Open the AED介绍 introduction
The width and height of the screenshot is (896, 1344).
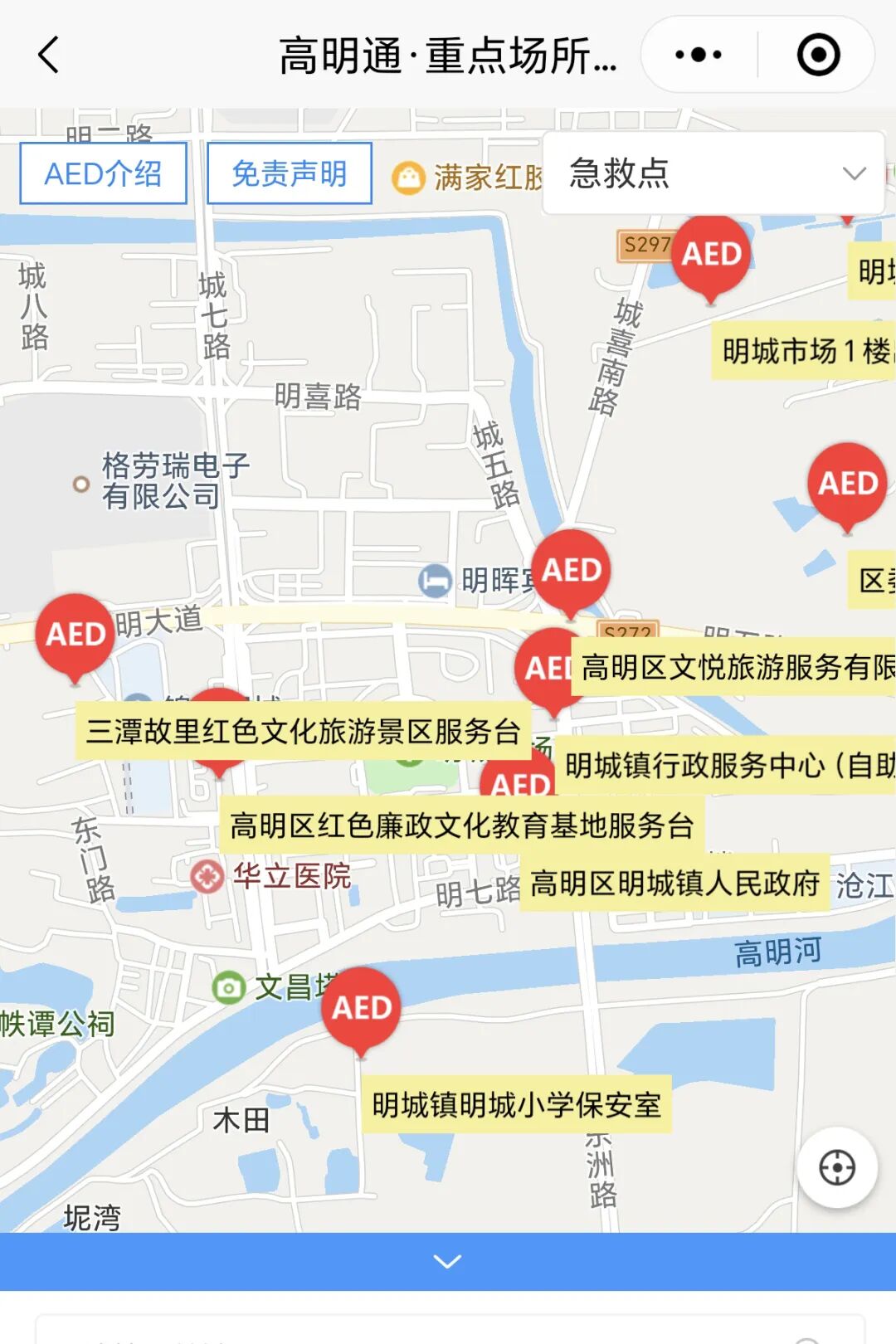tap(104, 173)
